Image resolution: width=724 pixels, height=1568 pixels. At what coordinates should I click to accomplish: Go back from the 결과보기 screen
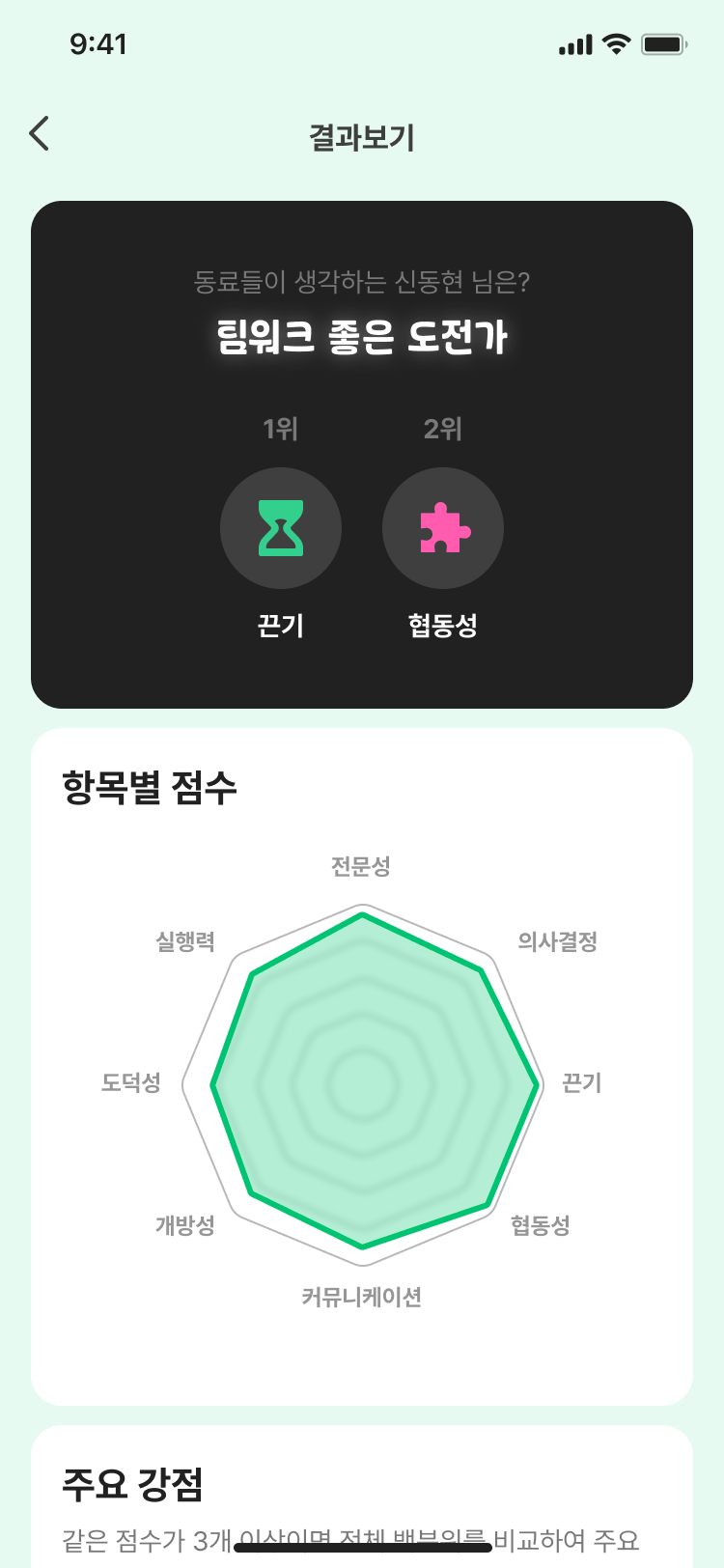pyautogui.click(x=39, y=133)
